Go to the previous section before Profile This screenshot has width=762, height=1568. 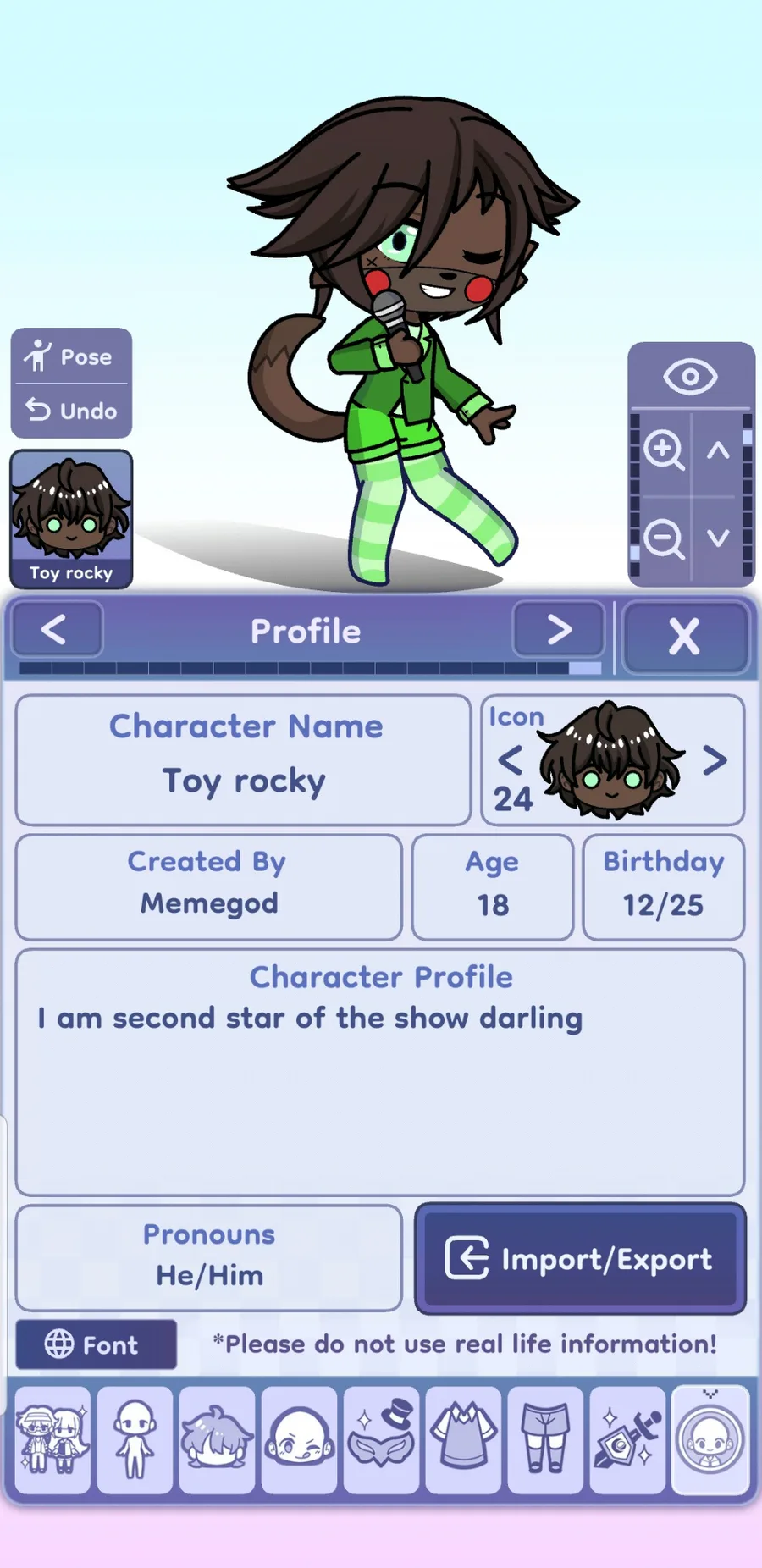coord(56,630)
